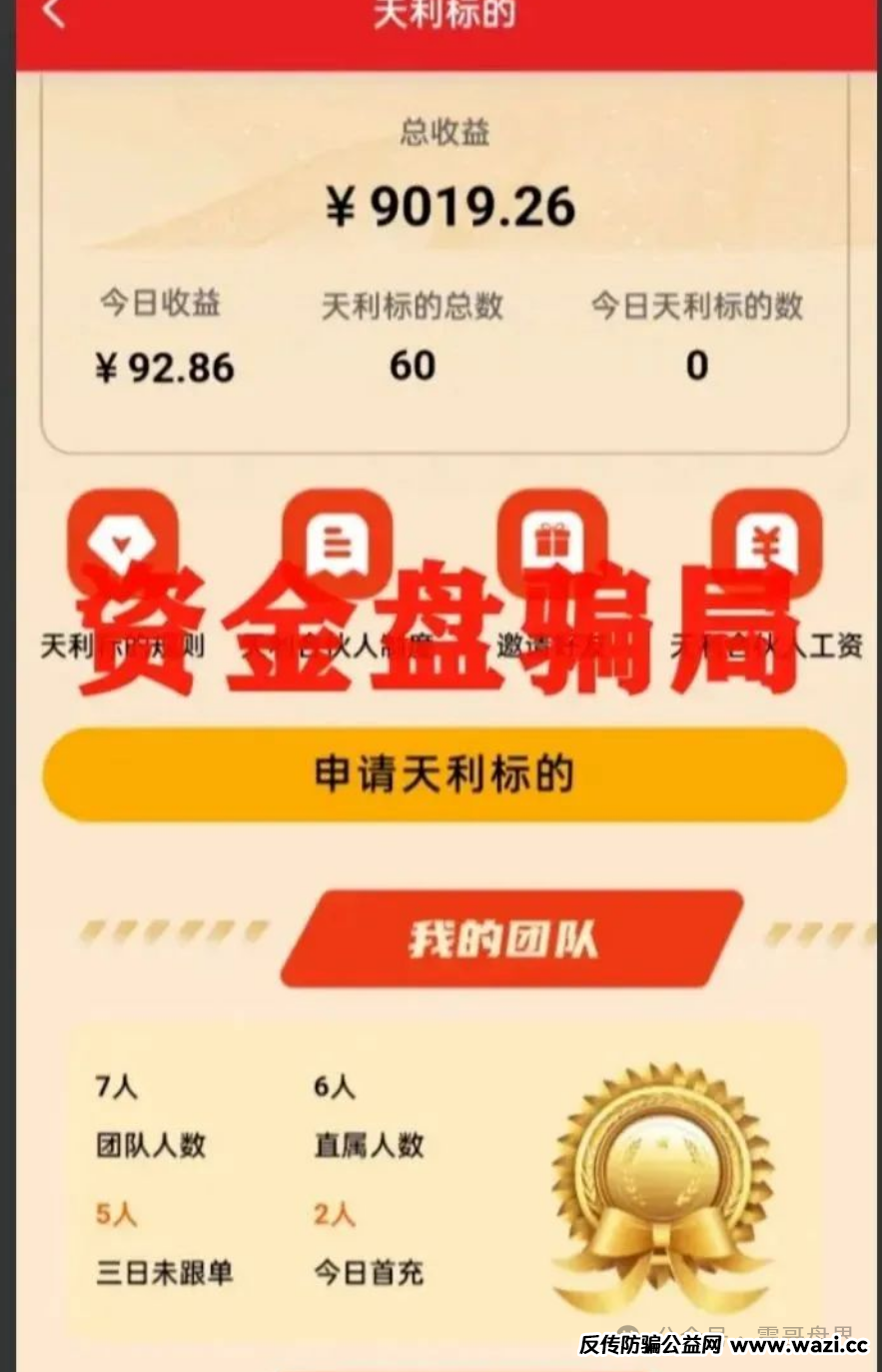Open the 天利合伙人制度 icon

click(x=337, y=545)
